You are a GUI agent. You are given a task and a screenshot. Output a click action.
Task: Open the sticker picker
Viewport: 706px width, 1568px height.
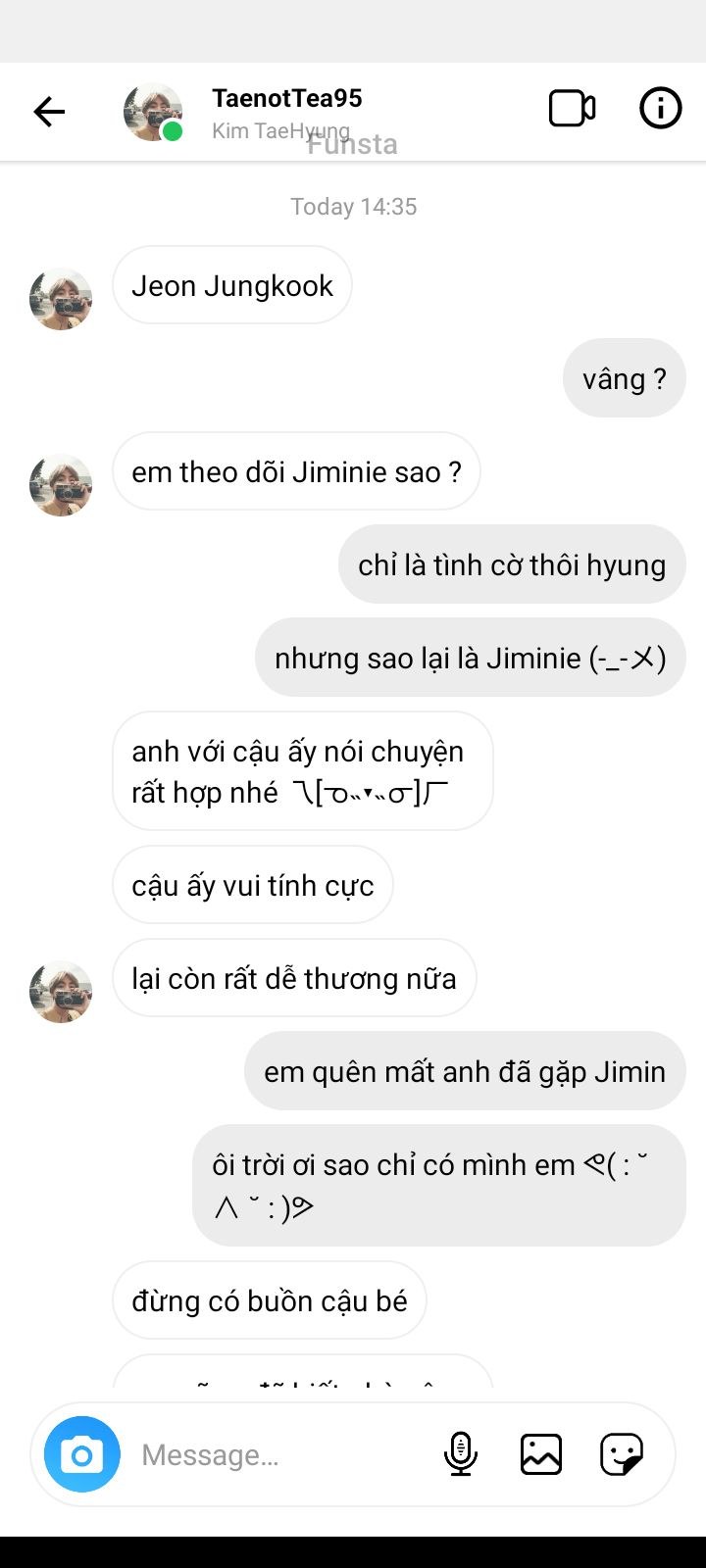[x=622, y=1454]
